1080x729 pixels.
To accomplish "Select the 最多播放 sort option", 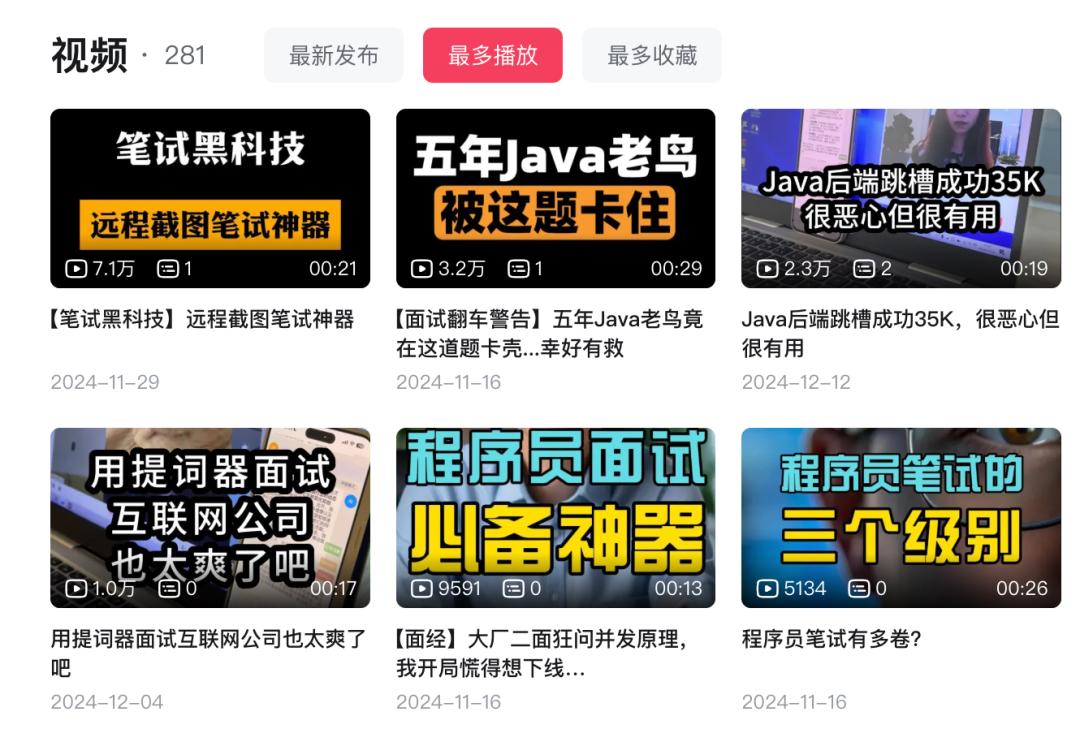I will 492,56.
